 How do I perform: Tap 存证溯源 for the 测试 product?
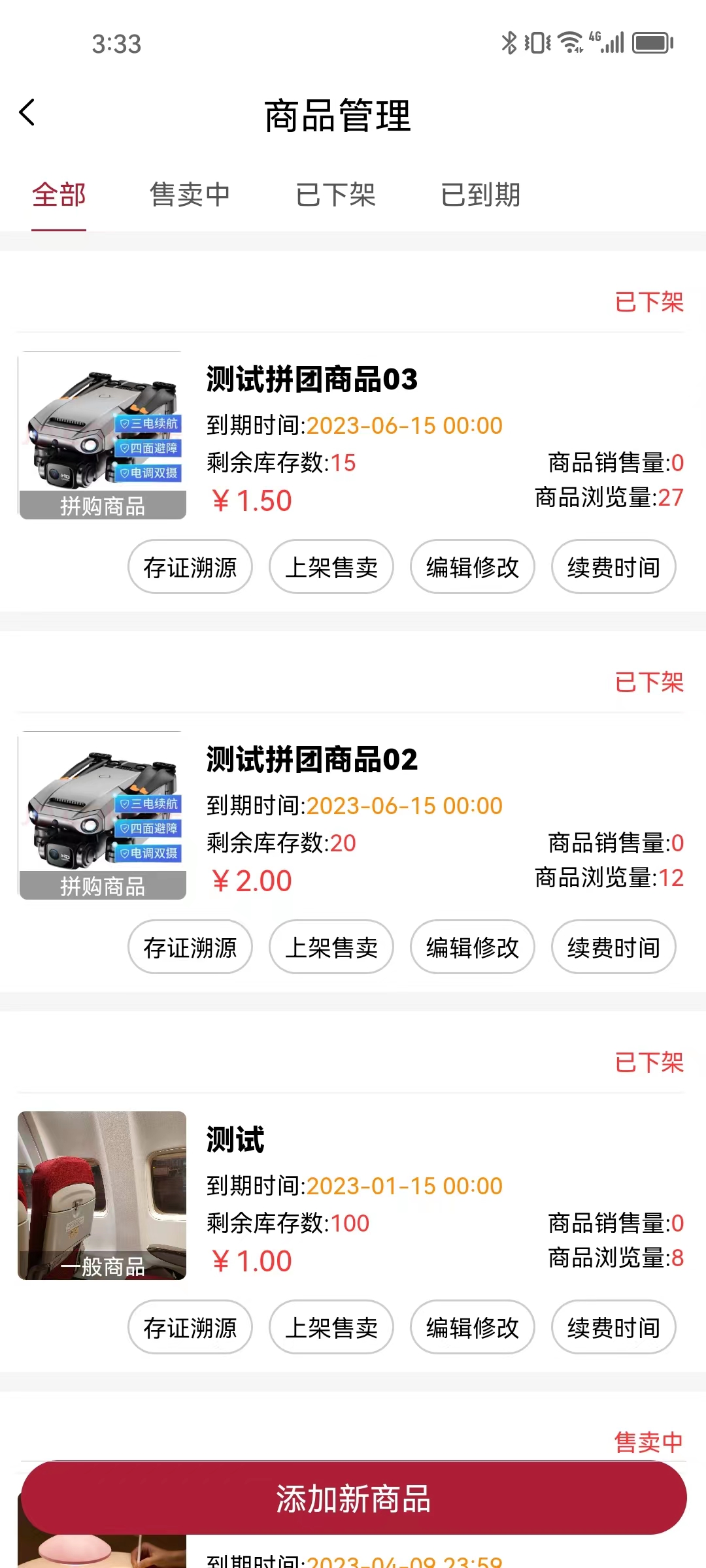pos(190,1328)
